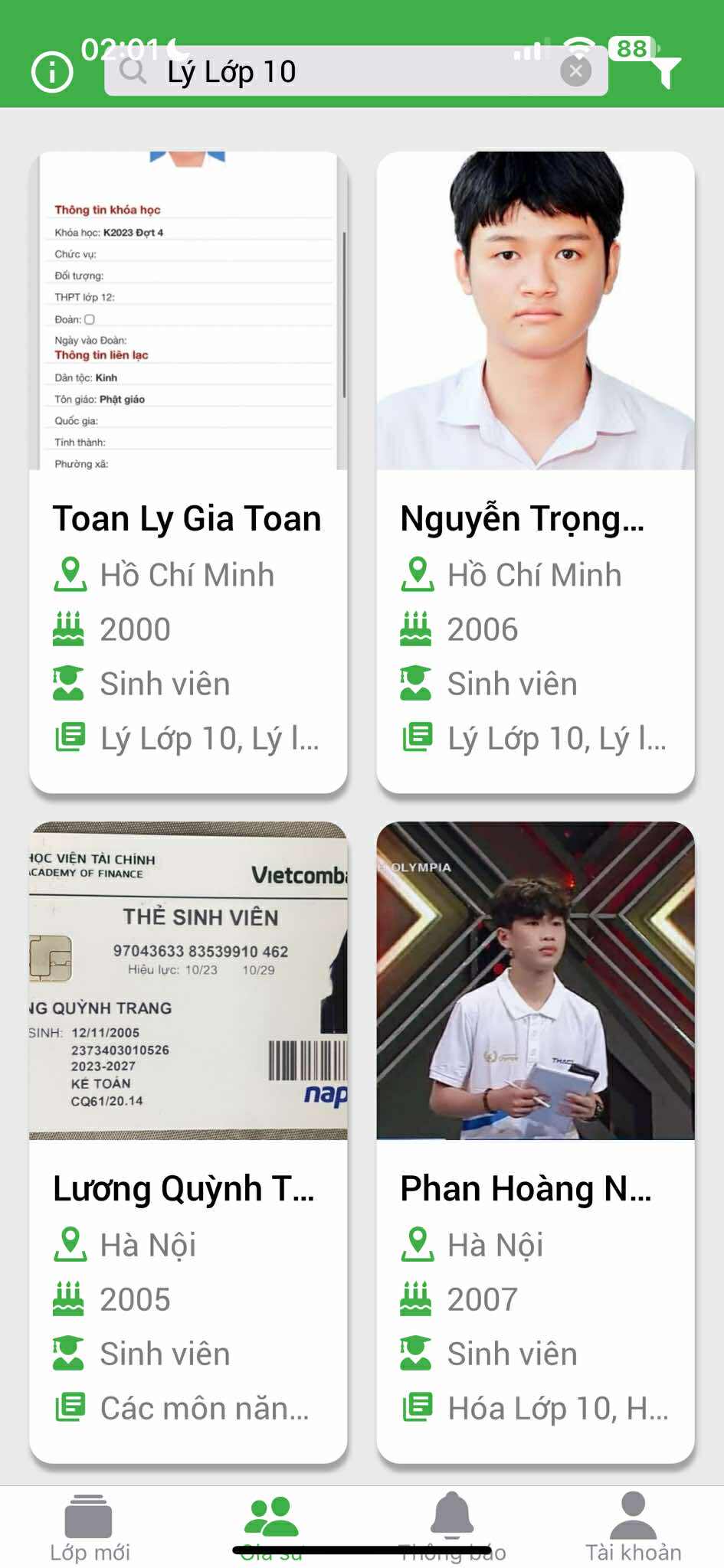Image resolution: width=724 pixels, height=1568 pixels.
Task: Switch to the Tài khoản tab
Action: point(634,1528)
